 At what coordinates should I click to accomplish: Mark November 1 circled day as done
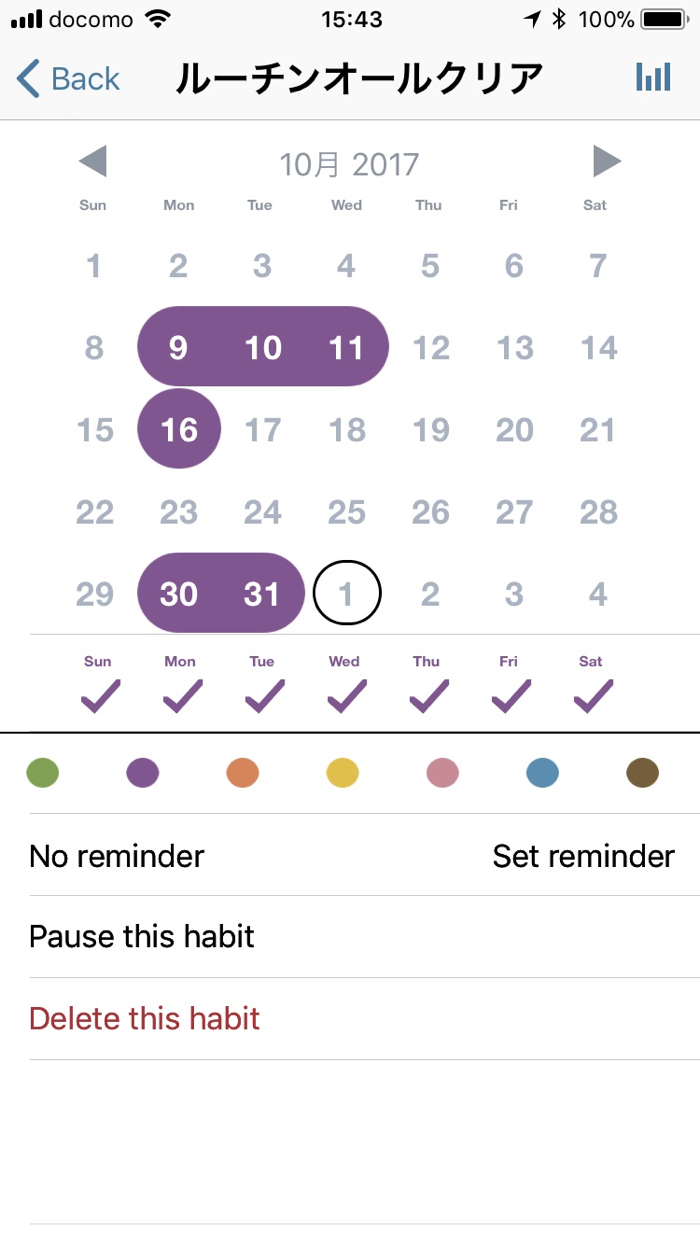347,594
